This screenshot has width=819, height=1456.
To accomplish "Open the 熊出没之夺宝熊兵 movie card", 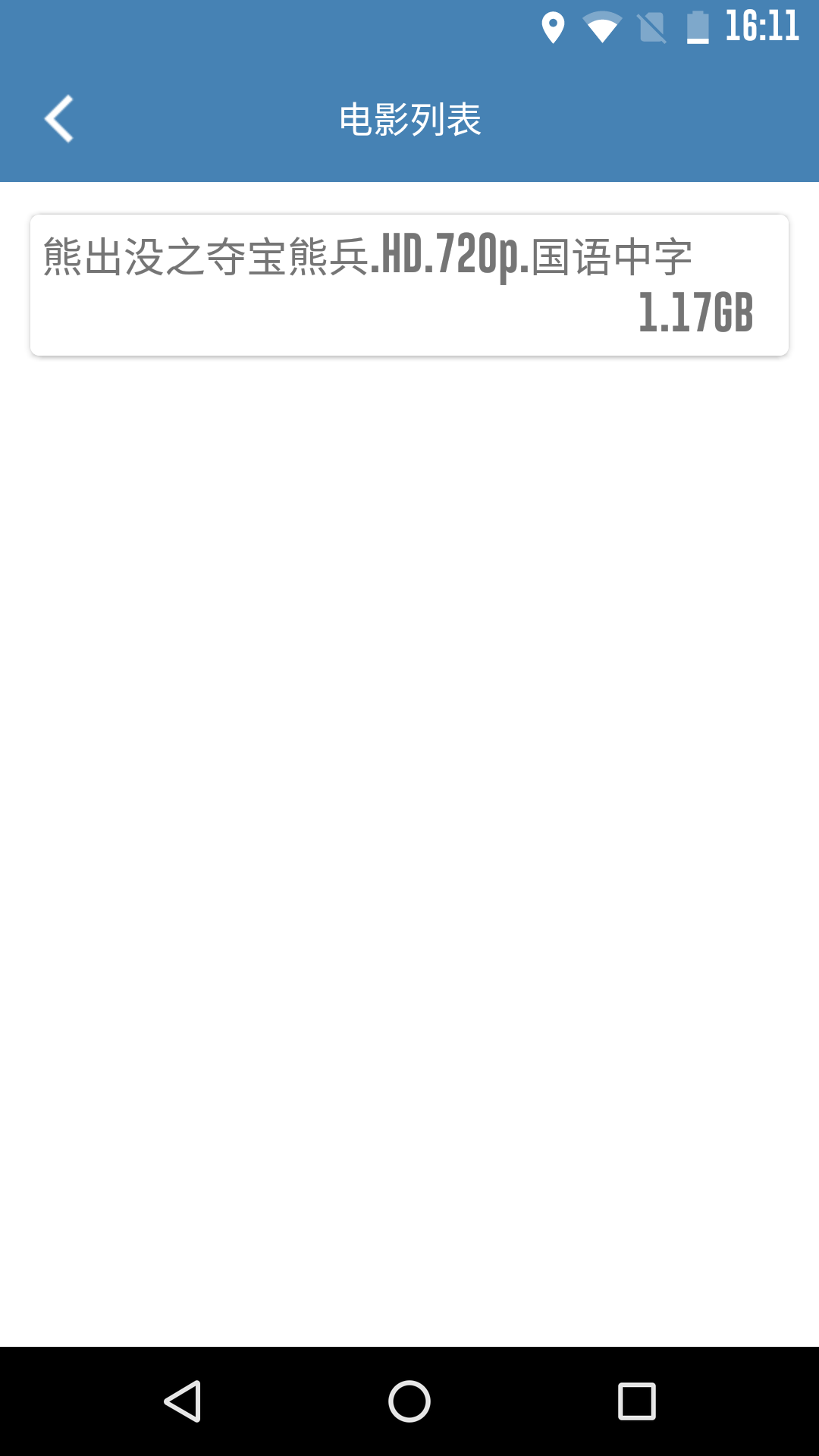I will [x=409, y=285].
